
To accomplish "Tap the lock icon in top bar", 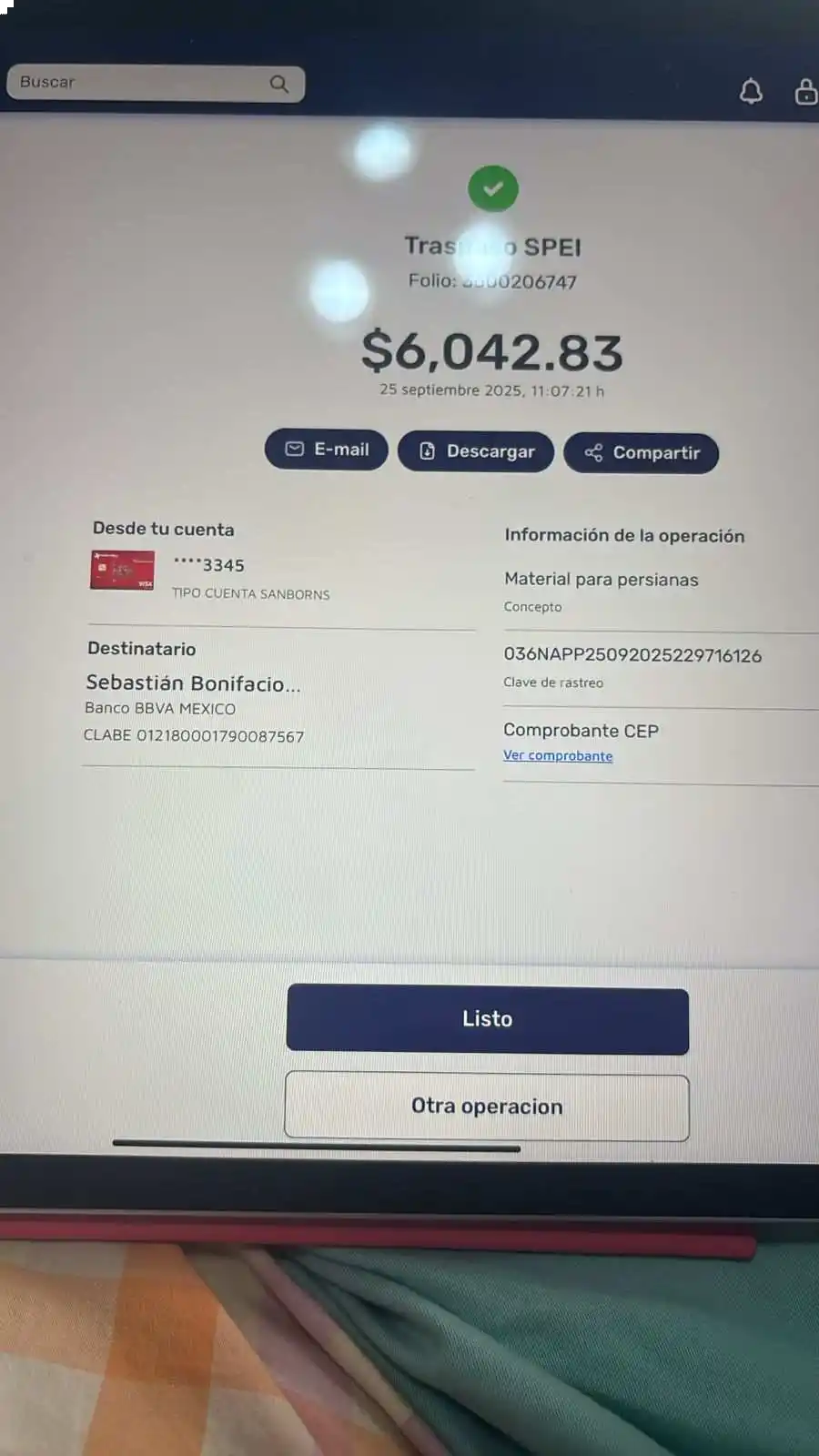I will tap(805, 91).
